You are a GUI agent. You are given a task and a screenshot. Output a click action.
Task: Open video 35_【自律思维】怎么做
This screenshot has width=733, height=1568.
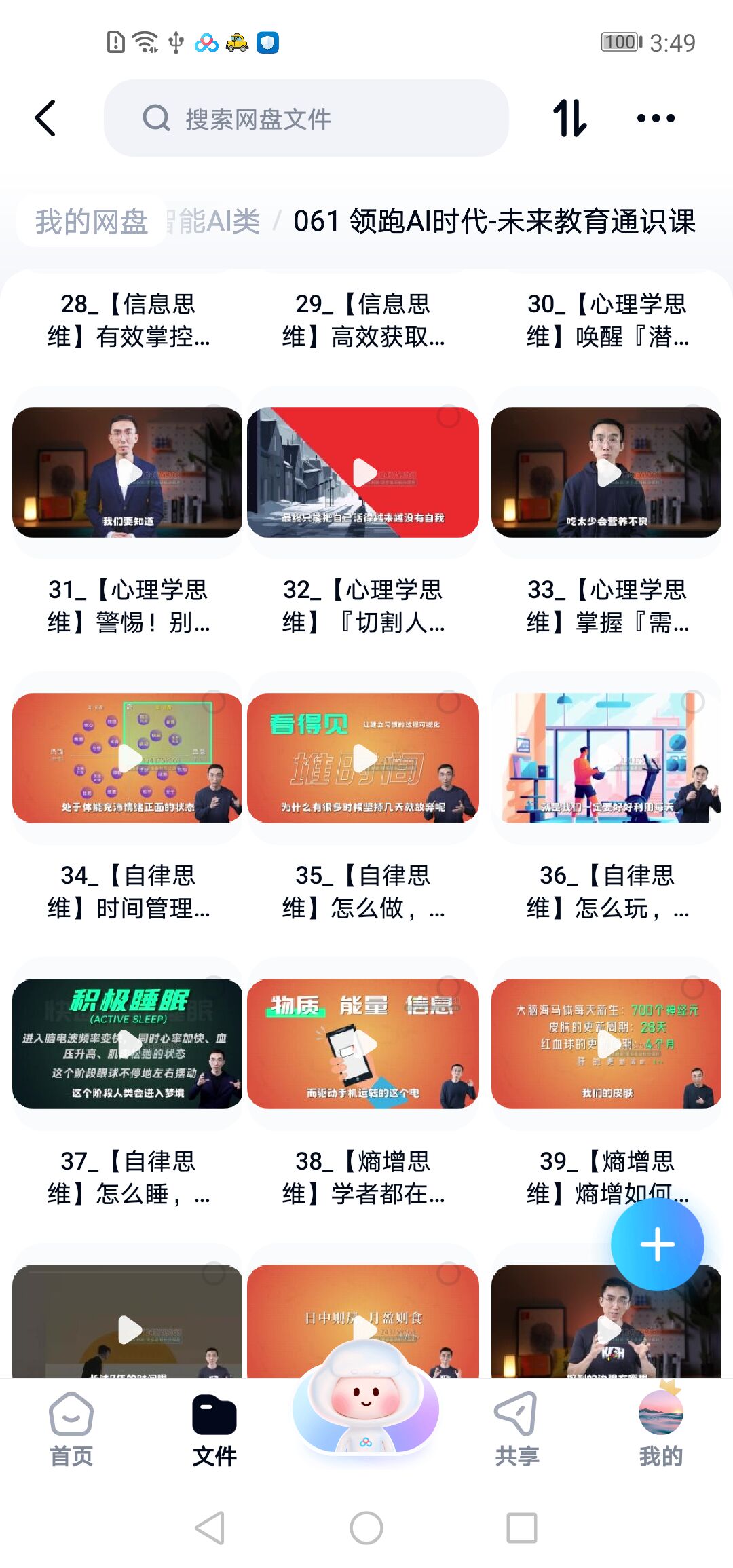tap(363, 758)
